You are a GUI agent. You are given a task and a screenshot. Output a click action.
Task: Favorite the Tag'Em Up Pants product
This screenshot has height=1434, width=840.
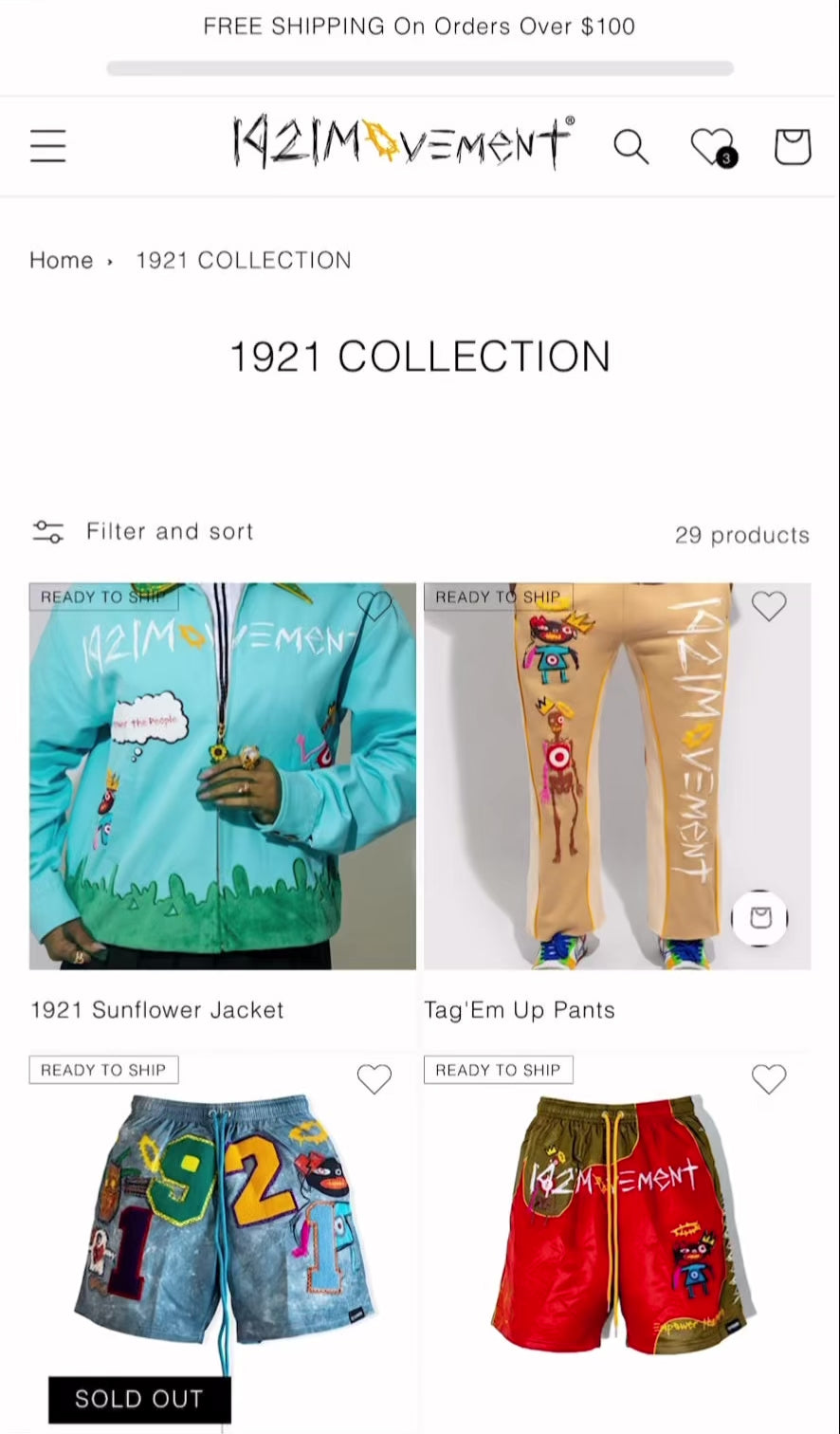coord(769,607)
